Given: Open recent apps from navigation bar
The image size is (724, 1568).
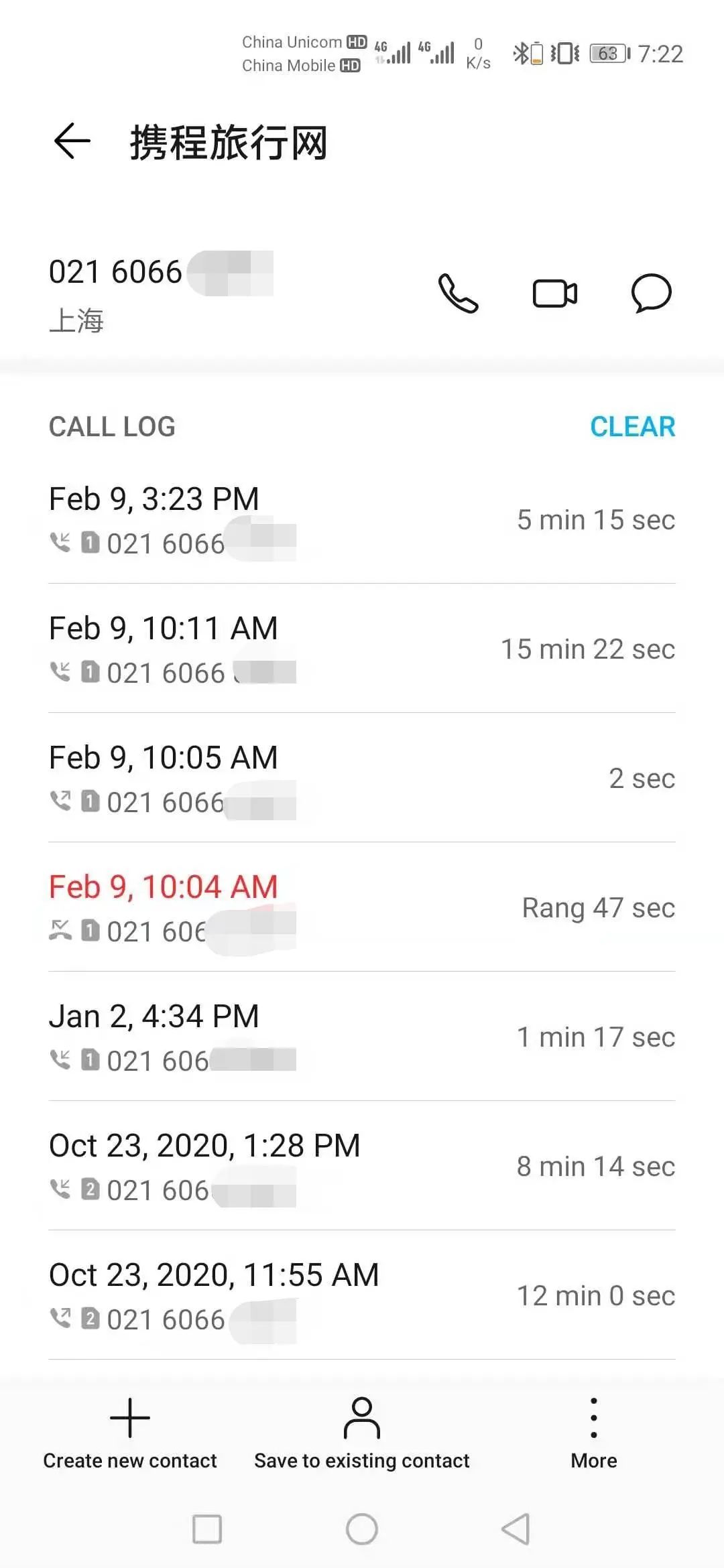Looking at the screenshot, I should tap(207, 1529).
